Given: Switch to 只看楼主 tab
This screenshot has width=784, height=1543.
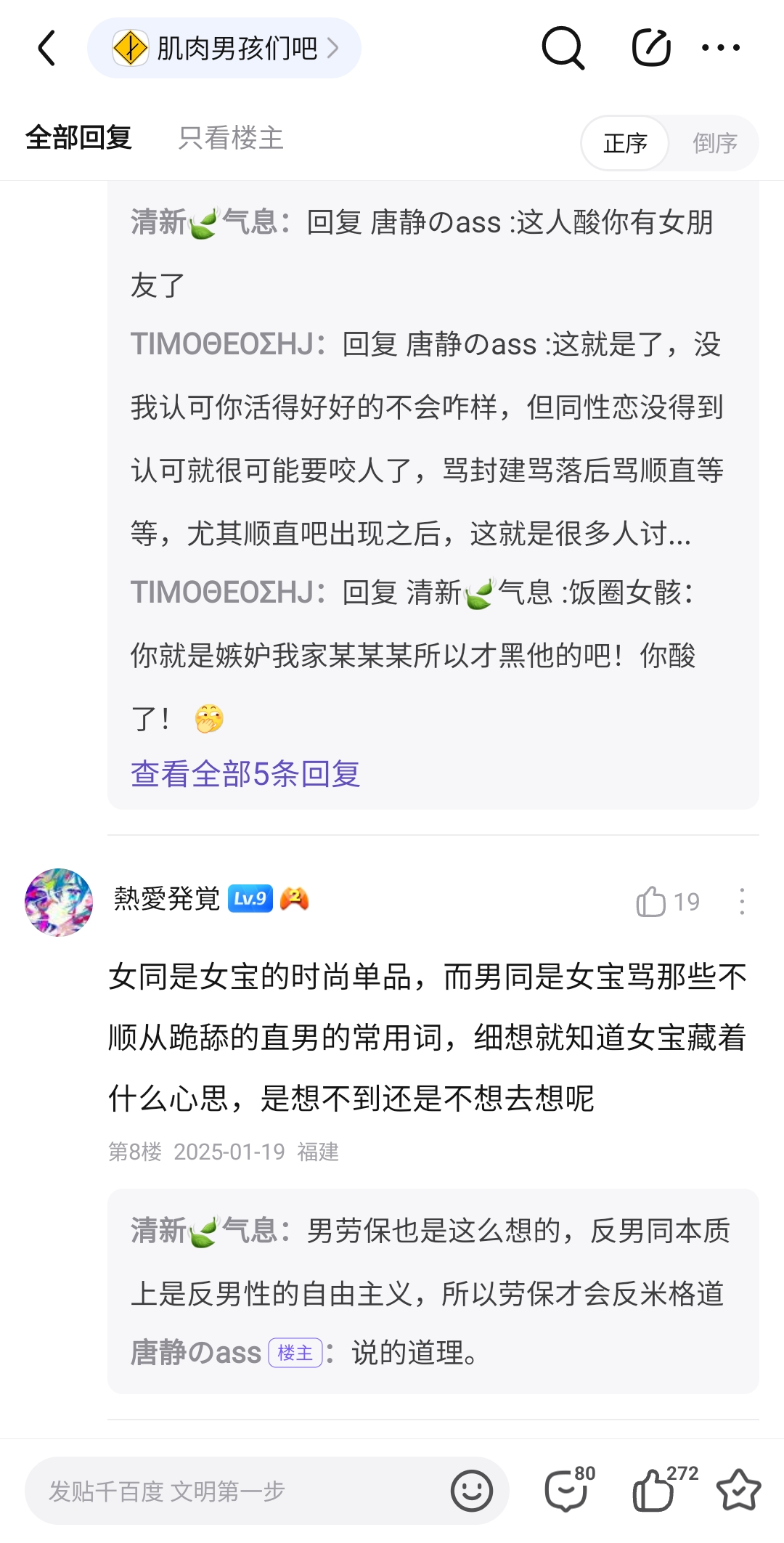Looking at the screenshot, I should pos(231,138).
